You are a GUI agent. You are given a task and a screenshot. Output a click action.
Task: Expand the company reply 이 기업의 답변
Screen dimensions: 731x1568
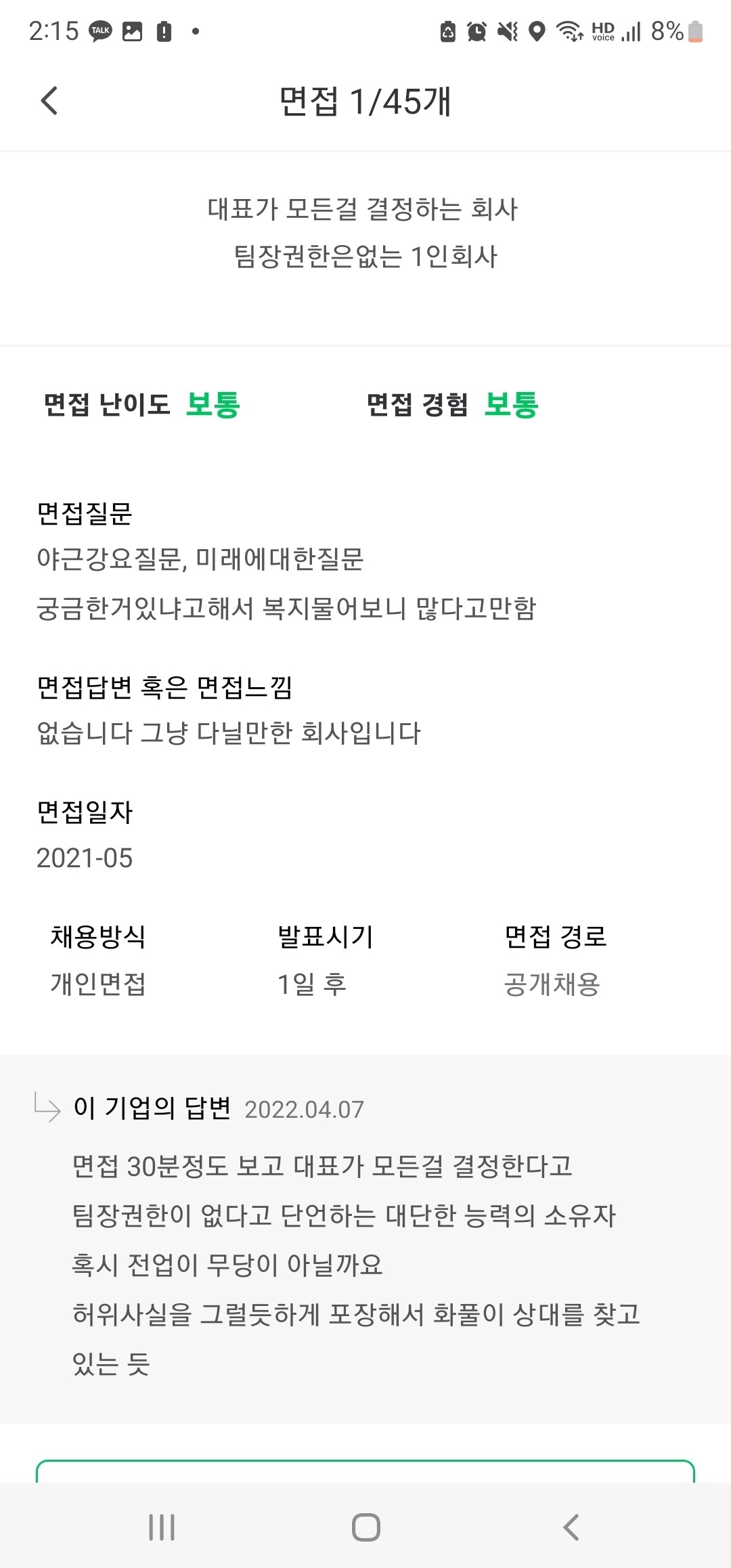click(152, 1108)
